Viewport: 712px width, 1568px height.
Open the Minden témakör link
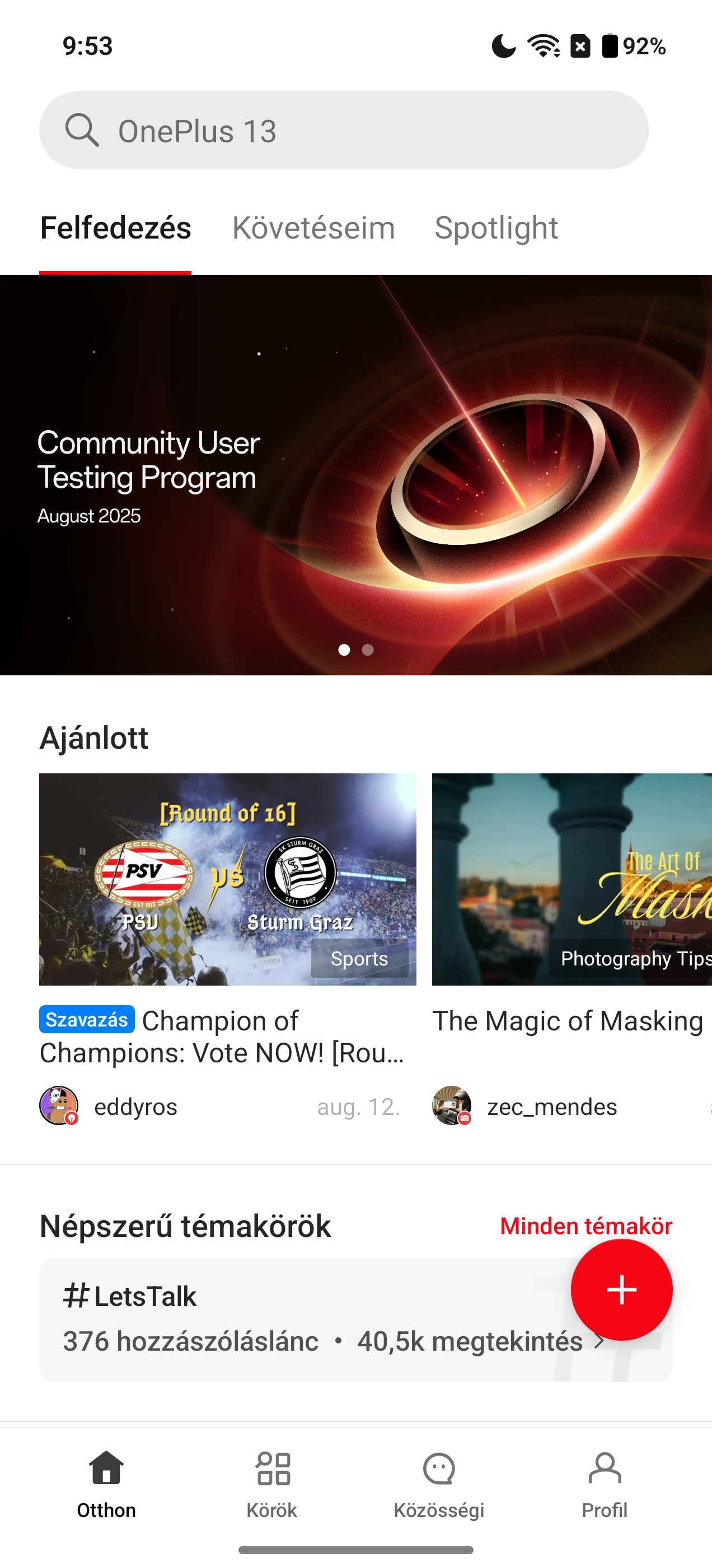pos(586,1226)
